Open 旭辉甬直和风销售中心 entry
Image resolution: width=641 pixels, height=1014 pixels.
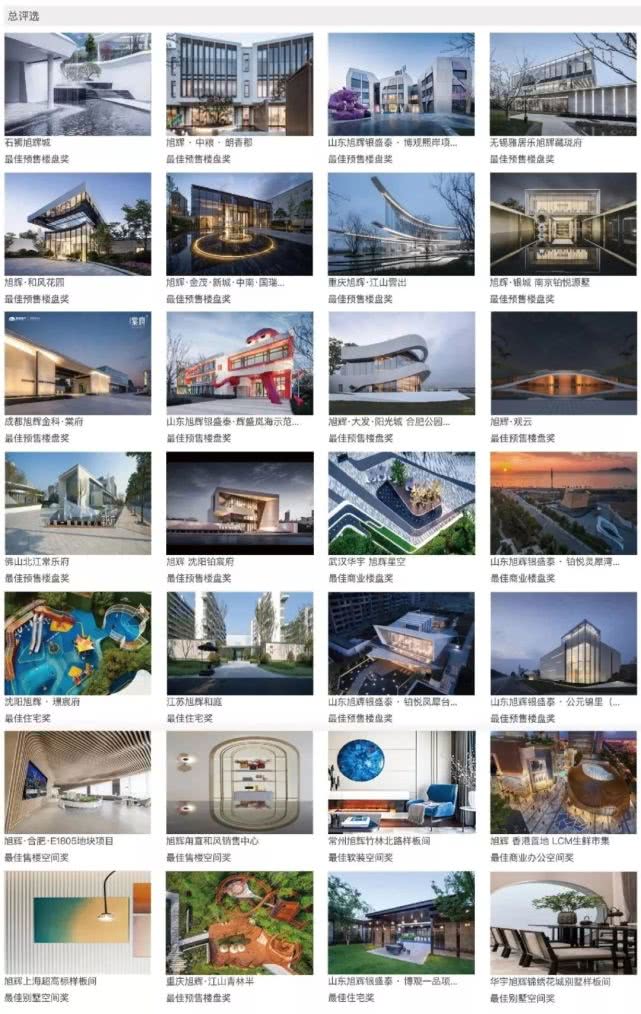point(239,782)
